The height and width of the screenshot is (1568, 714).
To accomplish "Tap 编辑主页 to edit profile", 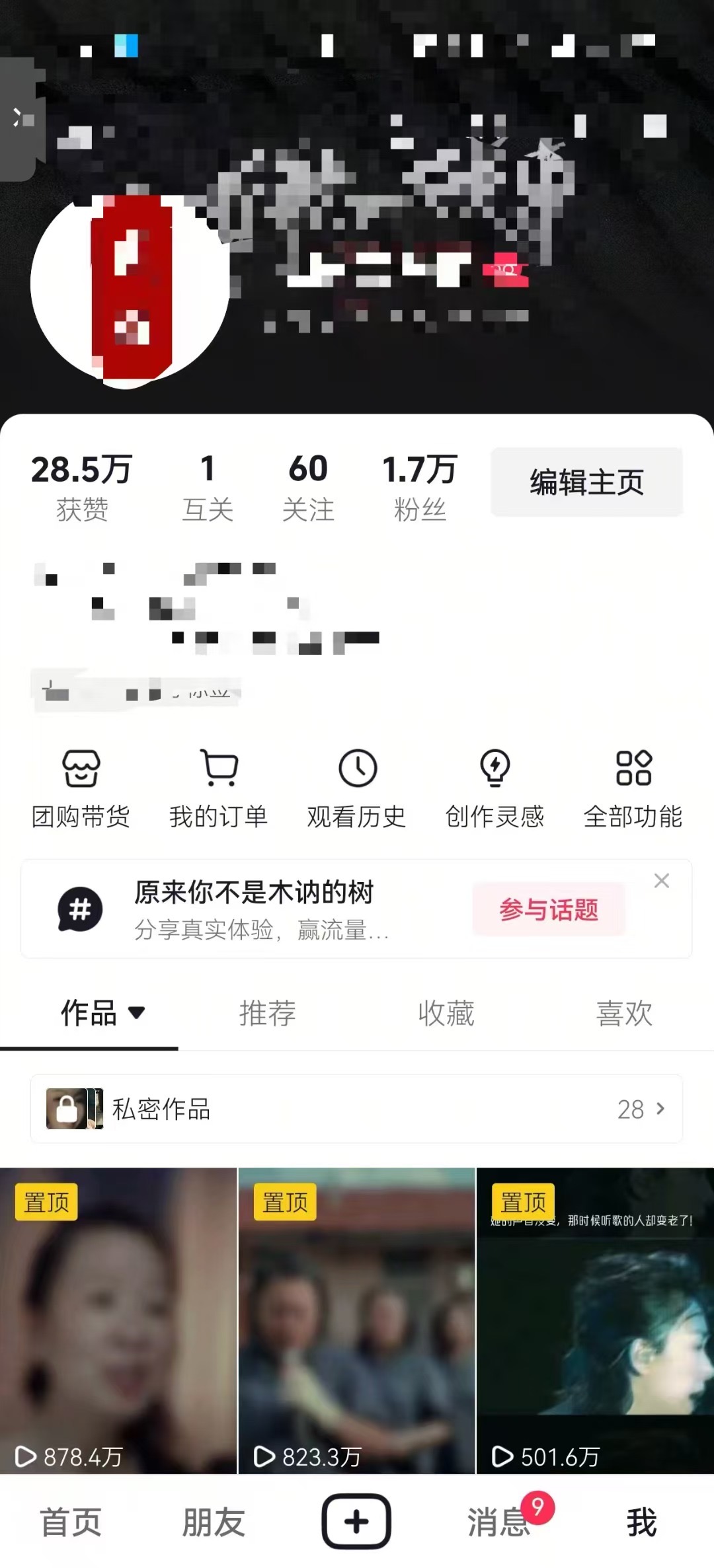I will (586, 482).
